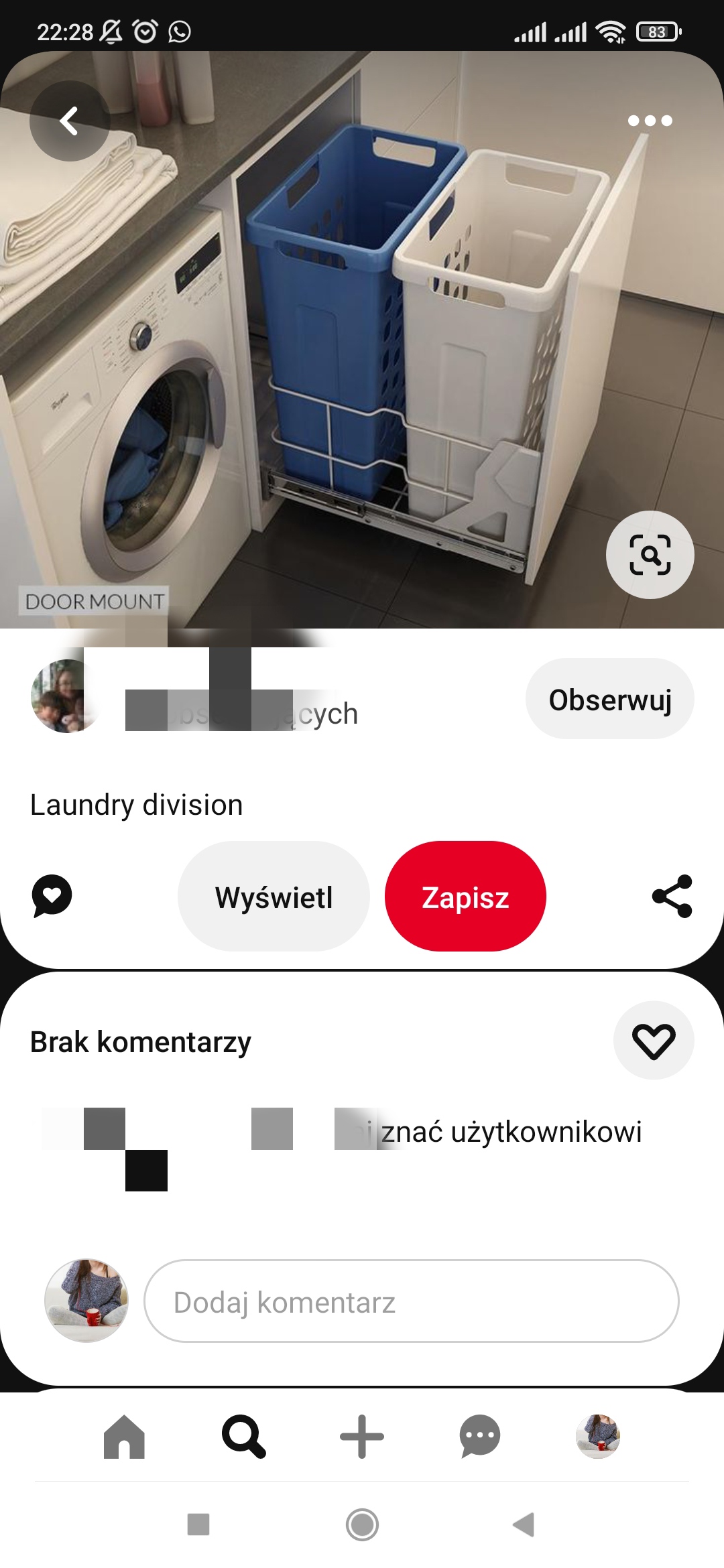The width and height of the screenshot is (724, 1568).
Task: Open the system recent apps
Action: coord(198,1524)
